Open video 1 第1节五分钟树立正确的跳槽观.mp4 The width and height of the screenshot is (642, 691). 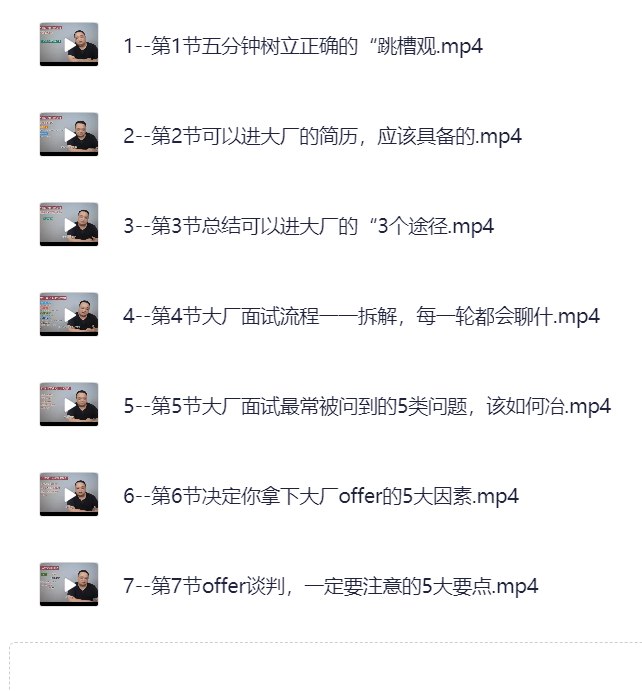tap(303, 46)
